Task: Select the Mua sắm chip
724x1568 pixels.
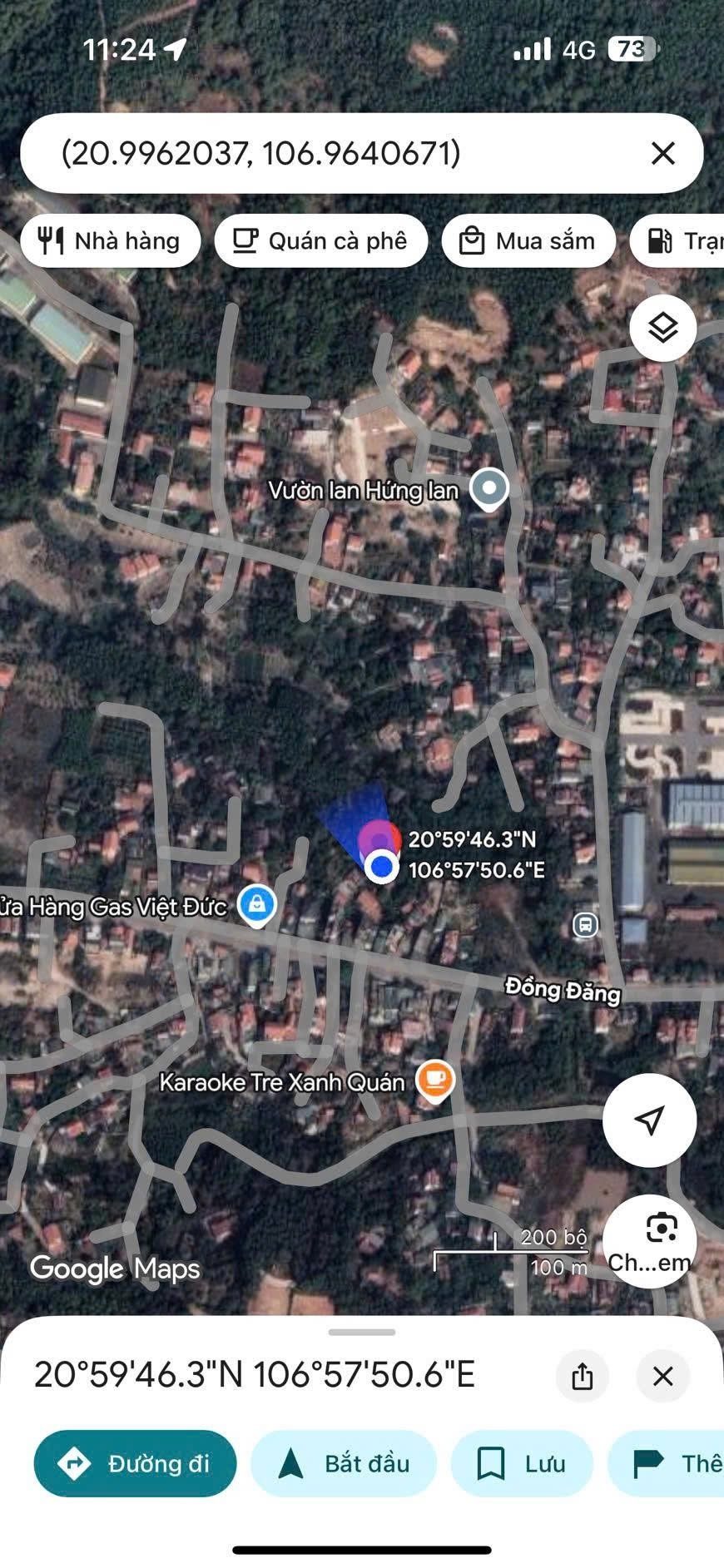Action: [528, 241]
